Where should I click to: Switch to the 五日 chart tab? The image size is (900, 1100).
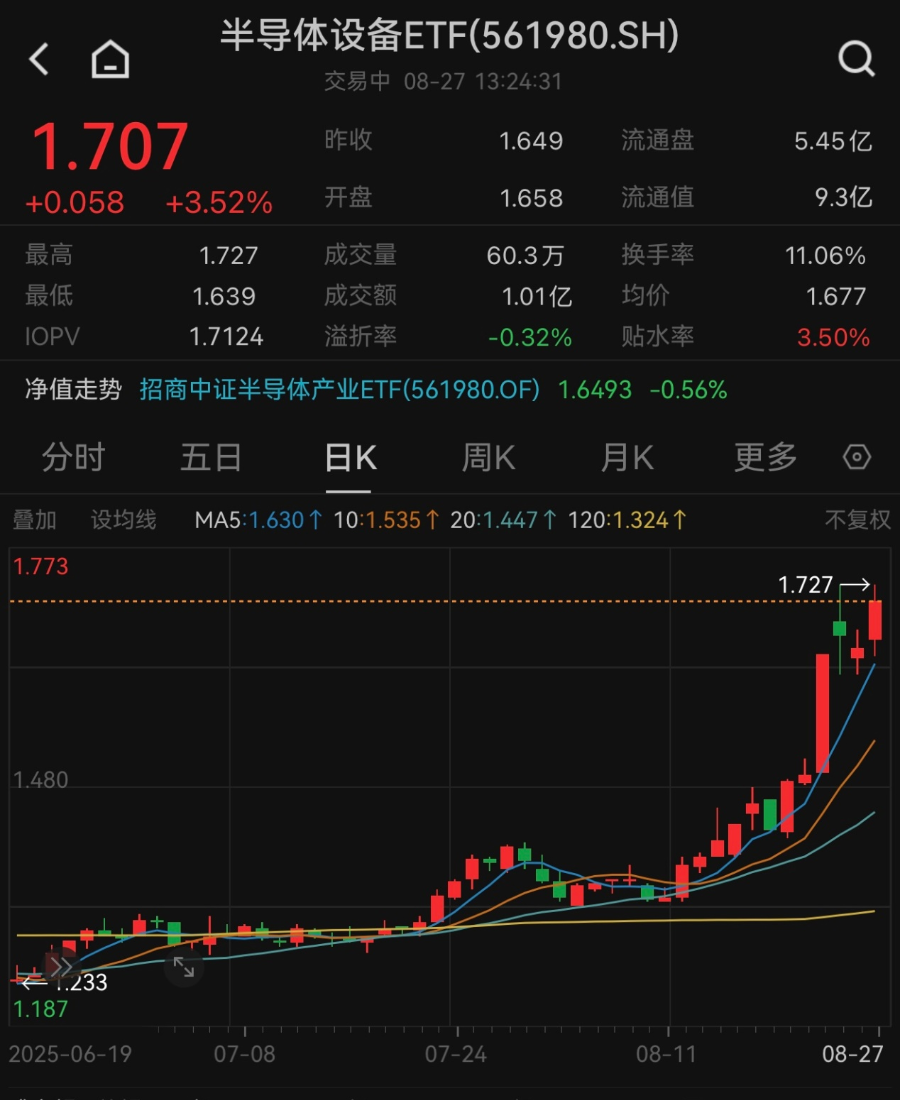[211, 458]
